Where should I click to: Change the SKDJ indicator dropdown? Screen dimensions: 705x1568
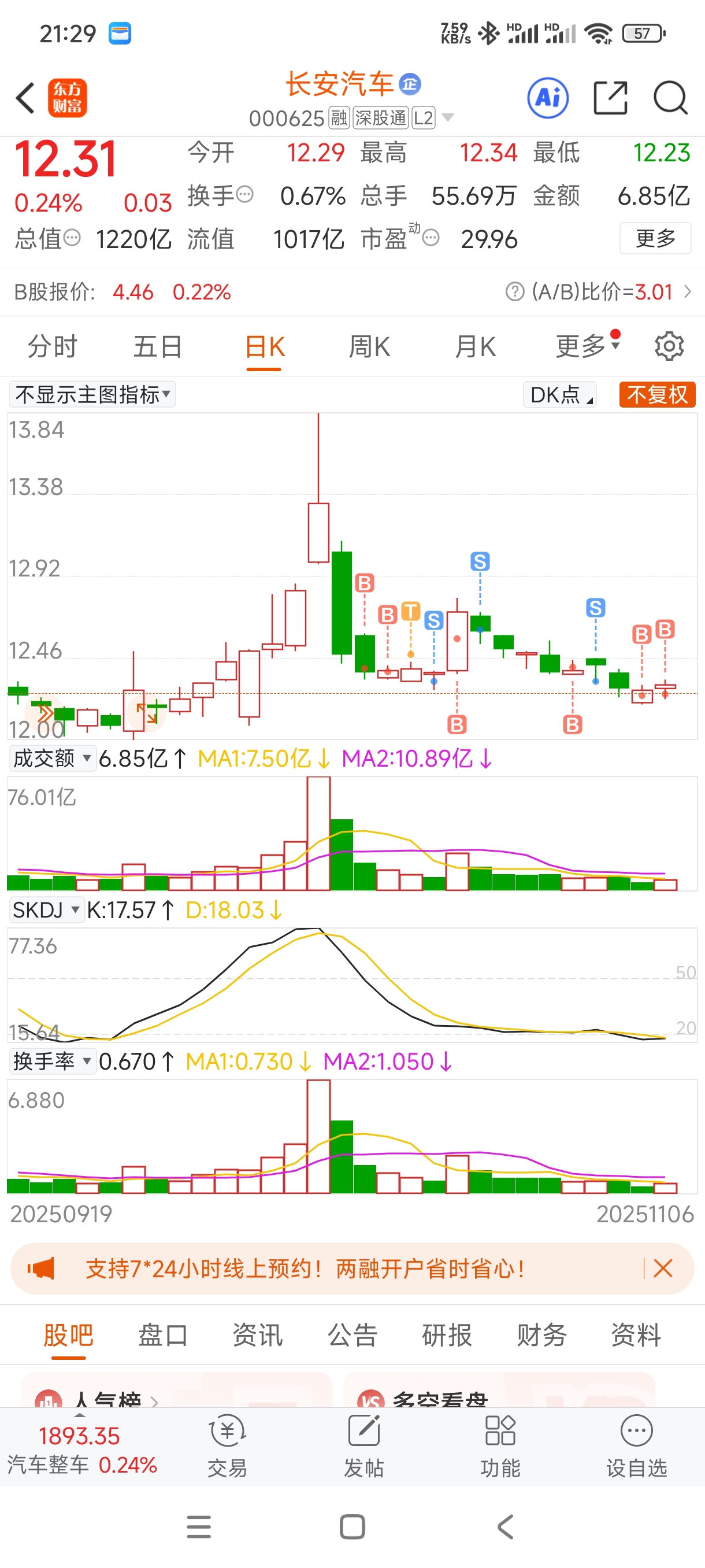[46, 910]
